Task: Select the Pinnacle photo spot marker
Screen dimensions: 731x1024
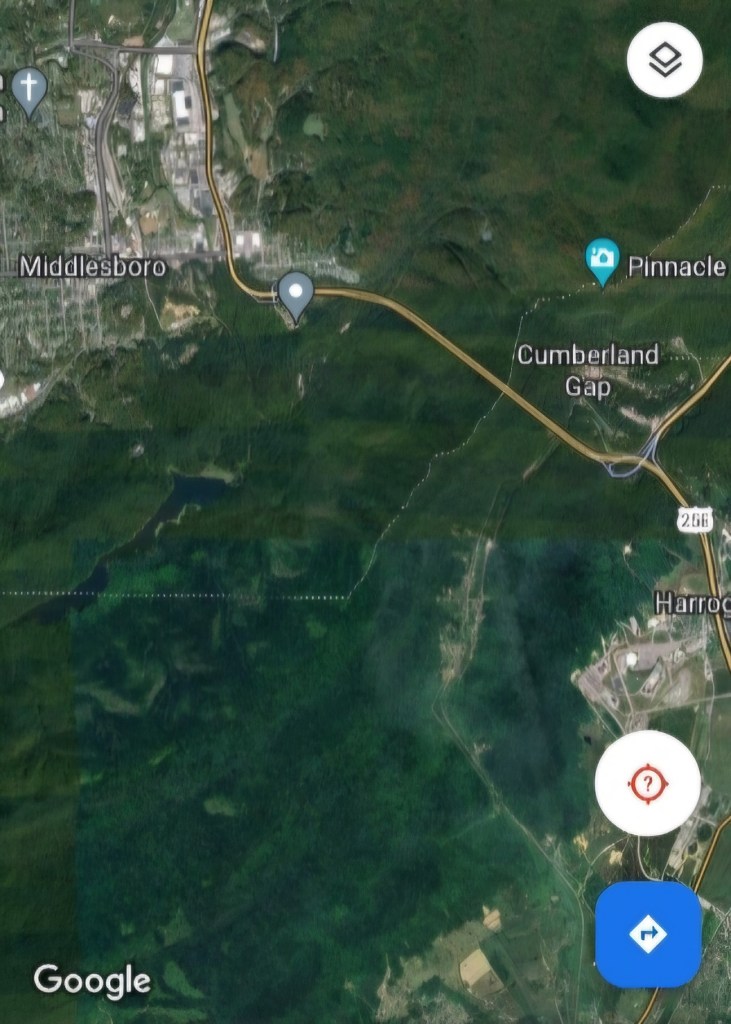Action: [602, 260]
